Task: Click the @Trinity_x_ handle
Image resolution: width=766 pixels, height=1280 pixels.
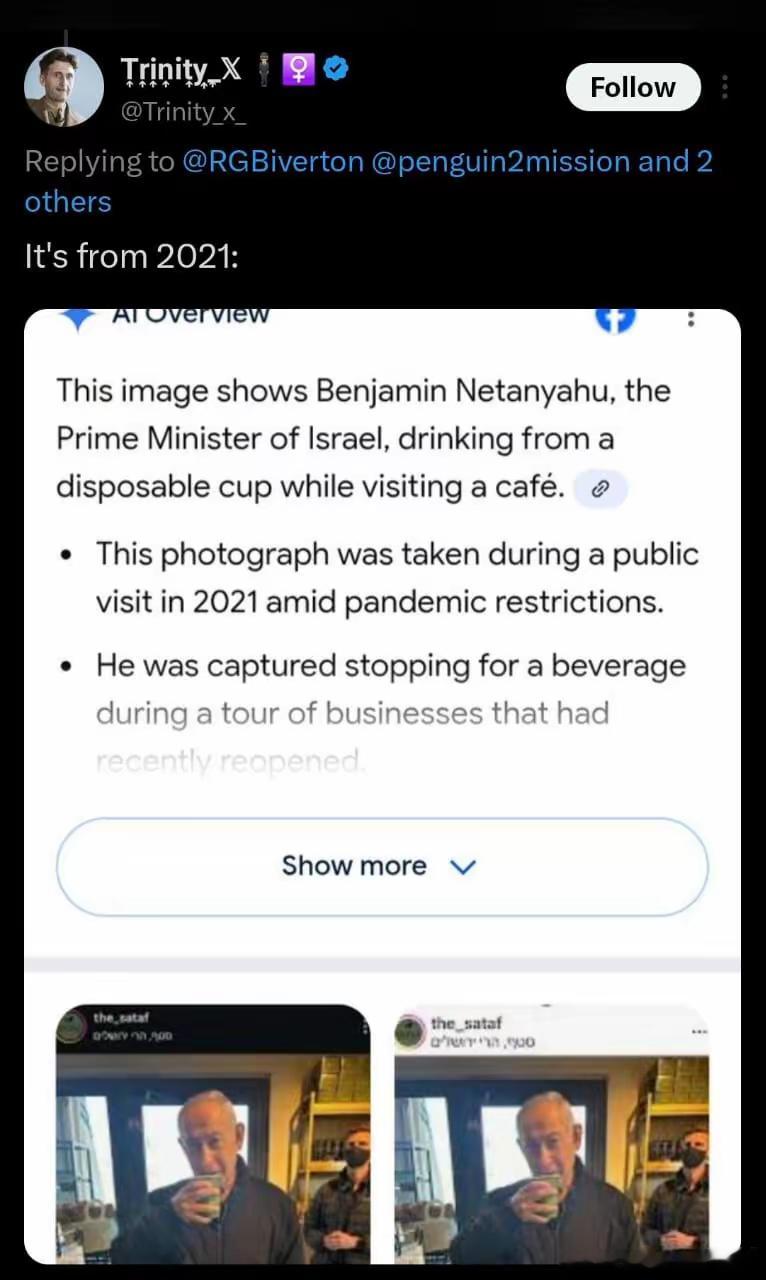Action: tap(183, 112)
